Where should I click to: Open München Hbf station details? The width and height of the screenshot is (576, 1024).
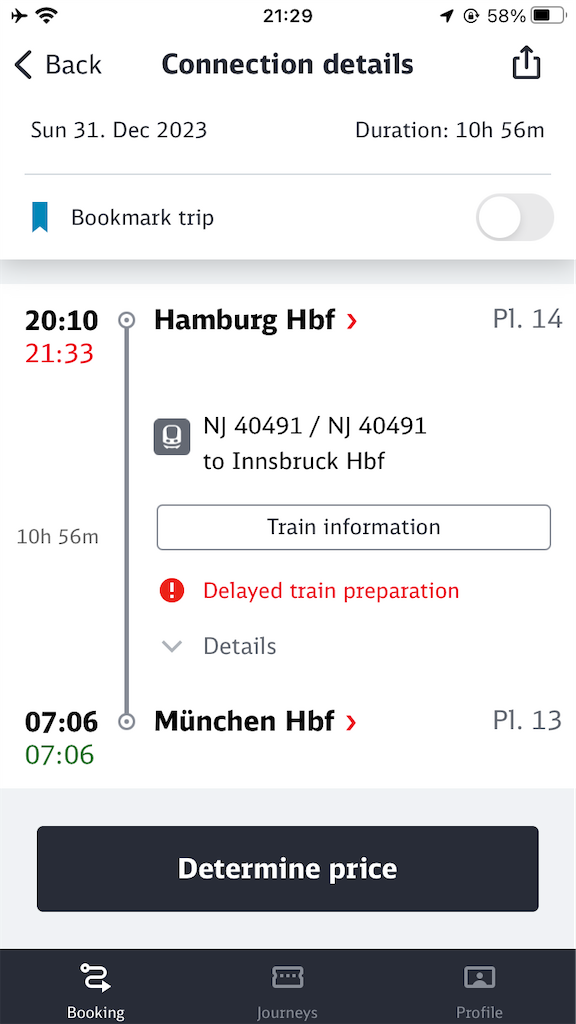(x=255, y=721)
